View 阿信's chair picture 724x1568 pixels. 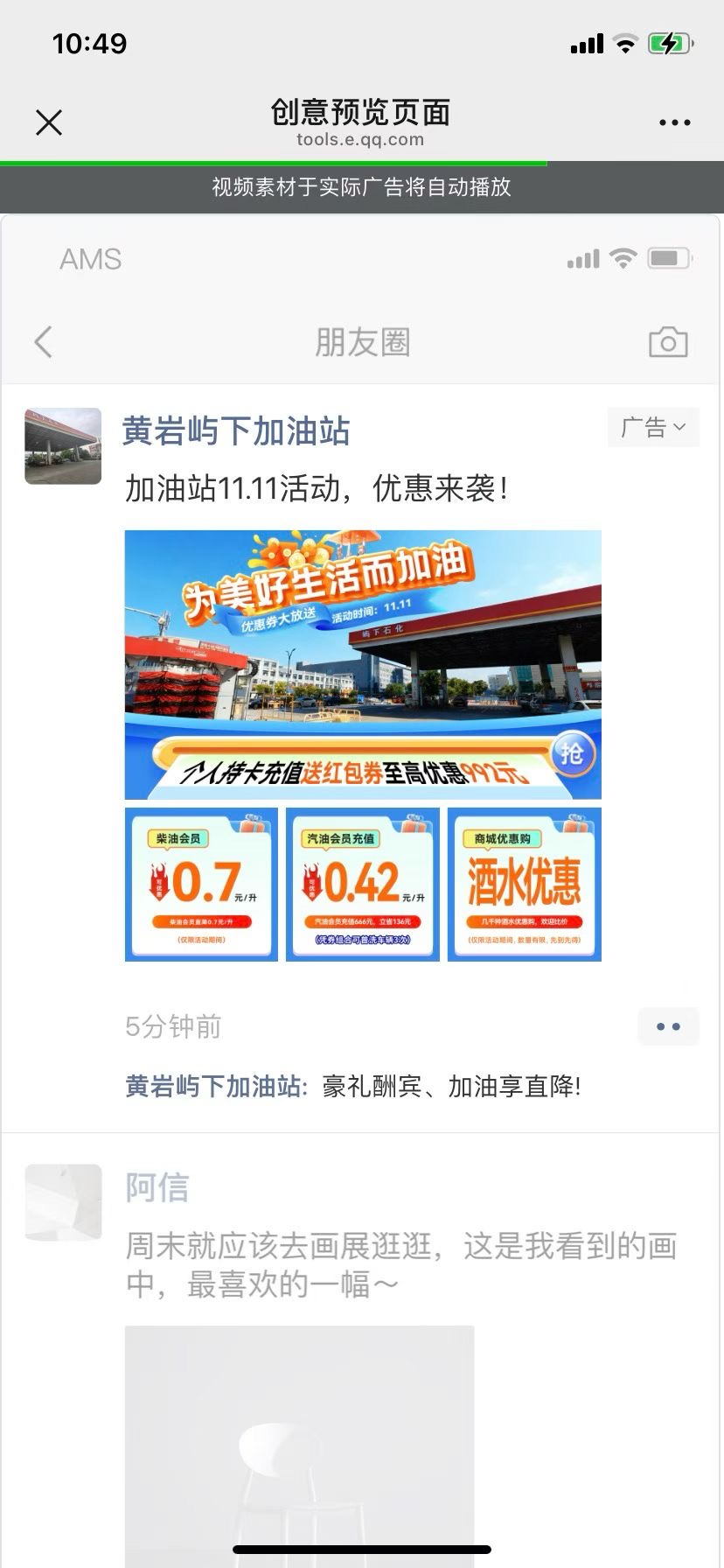(299, 1444)
